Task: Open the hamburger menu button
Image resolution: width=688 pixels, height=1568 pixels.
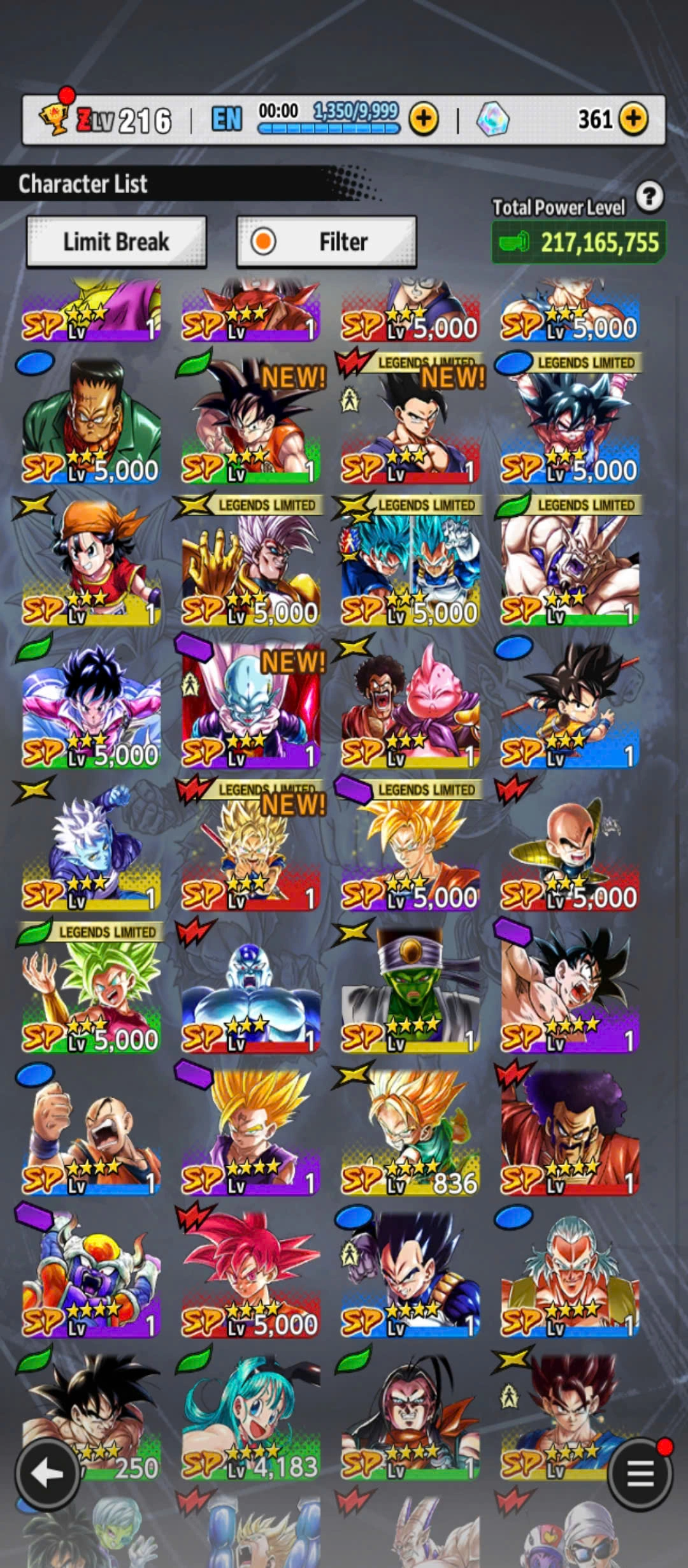Action: pyautogui.click(x=640, y=1472)
